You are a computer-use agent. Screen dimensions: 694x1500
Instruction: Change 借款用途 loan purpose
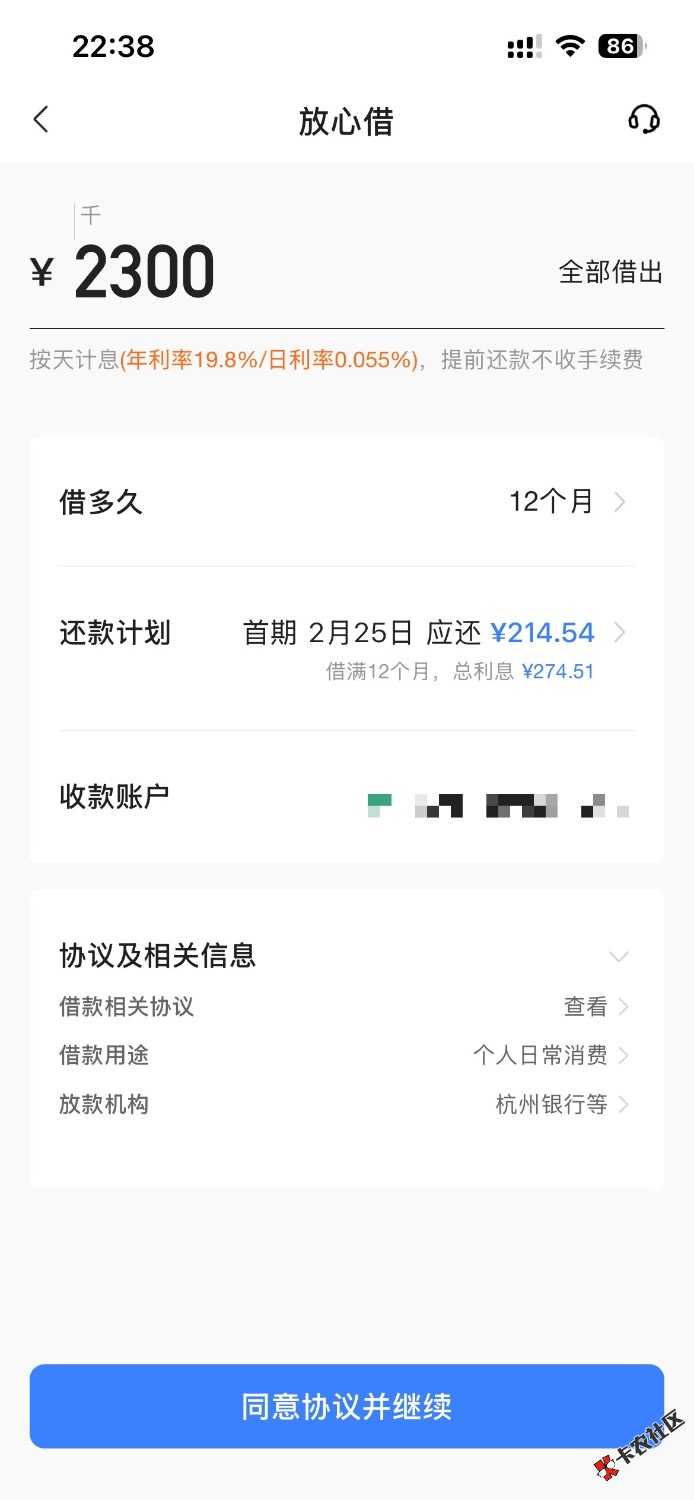coord(550,1055)
